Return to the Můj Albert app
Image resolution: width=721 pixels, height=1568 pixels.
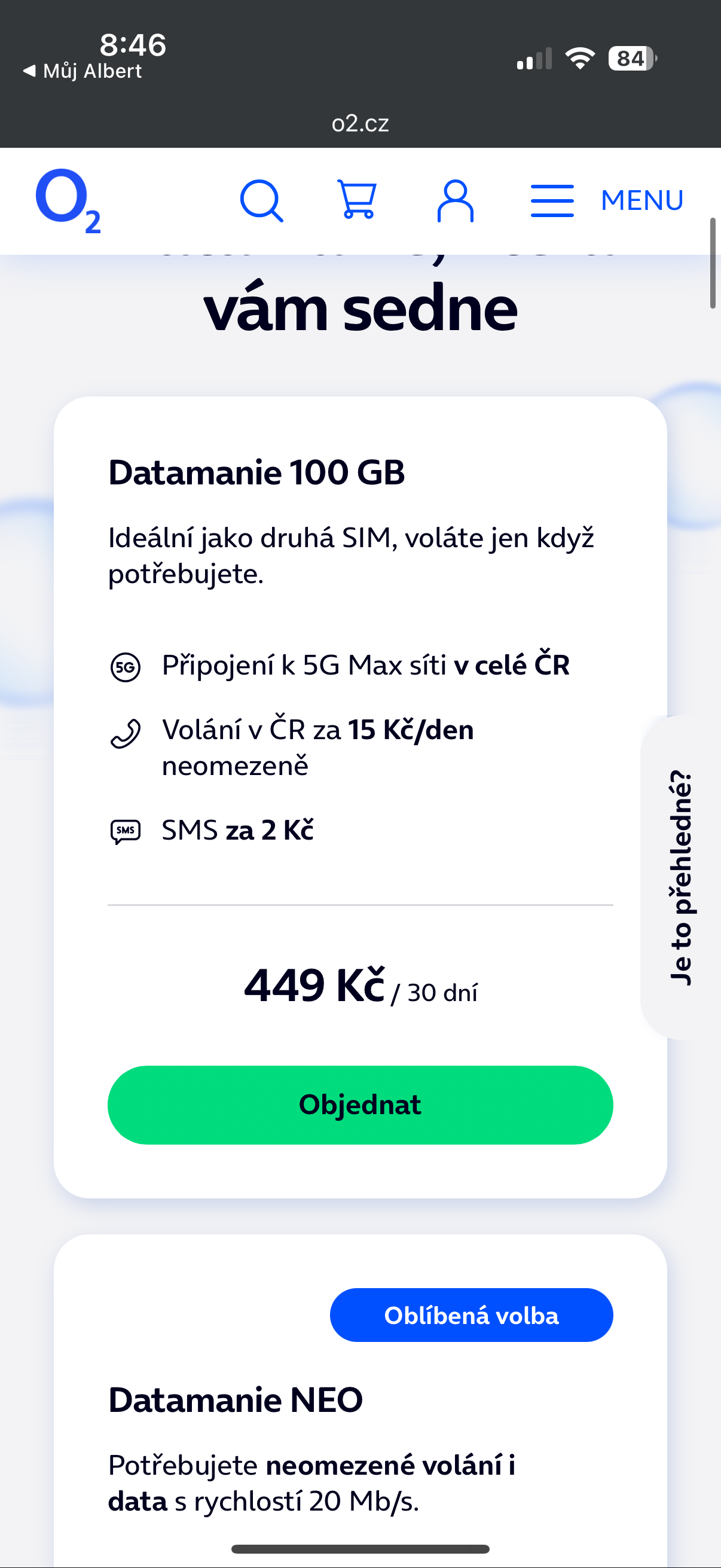[82, 71]
